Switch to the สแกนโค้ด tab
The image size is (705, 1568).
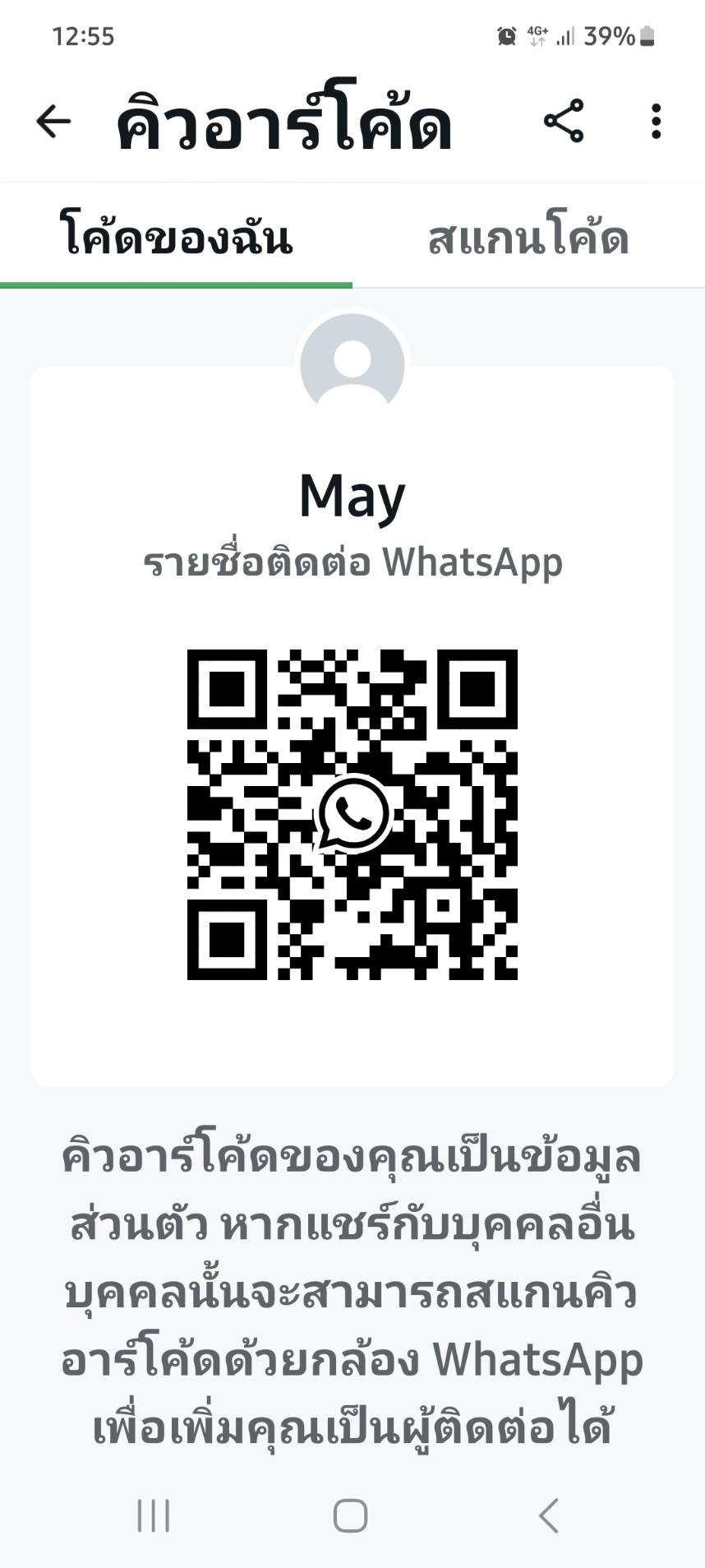click(528, 238)
